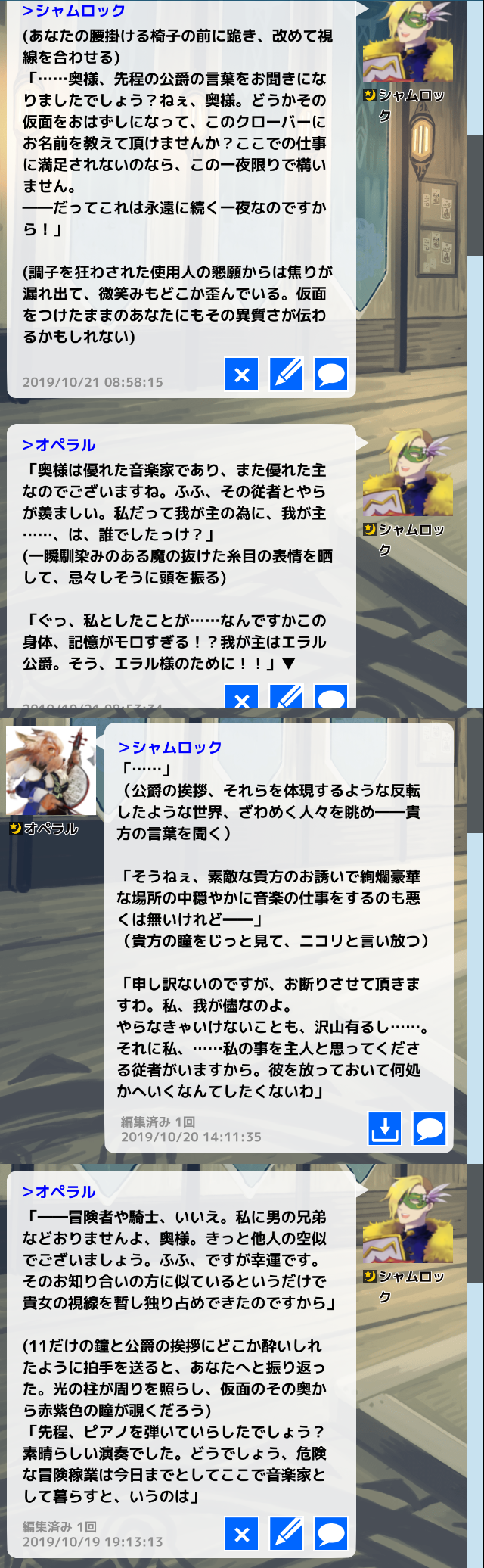Open オペラル's avatar profile
This screenshot has width=484, height=1568.
51,770
